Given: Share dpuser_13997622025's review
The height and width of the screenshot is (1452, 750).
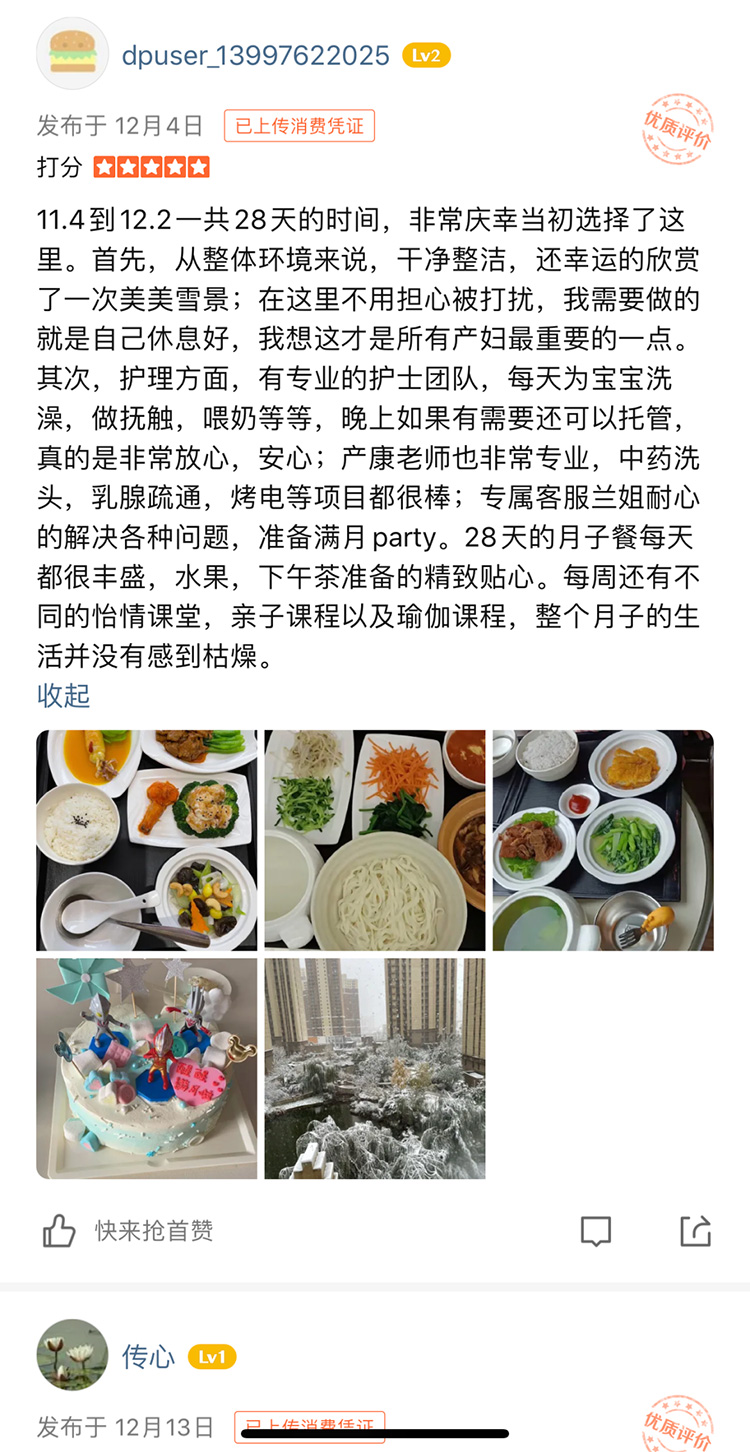Looking at the screenshot, I should coord(695,1230).
